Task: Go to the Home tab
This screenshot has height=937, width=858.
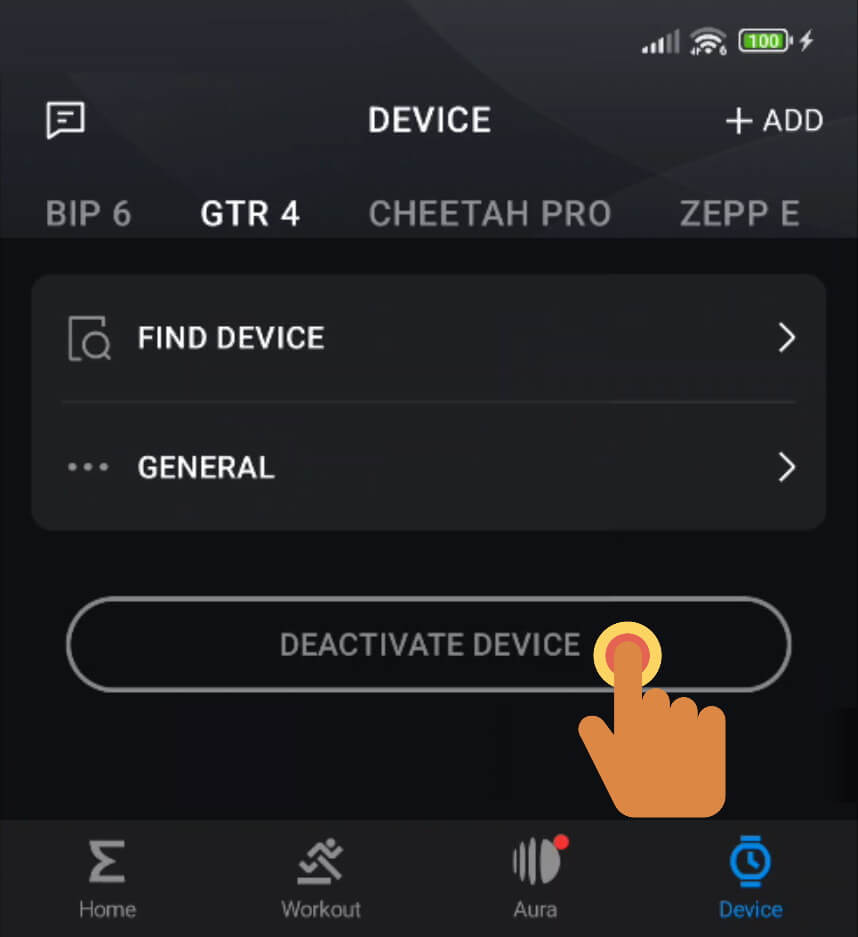Action: tap(107, 878)
